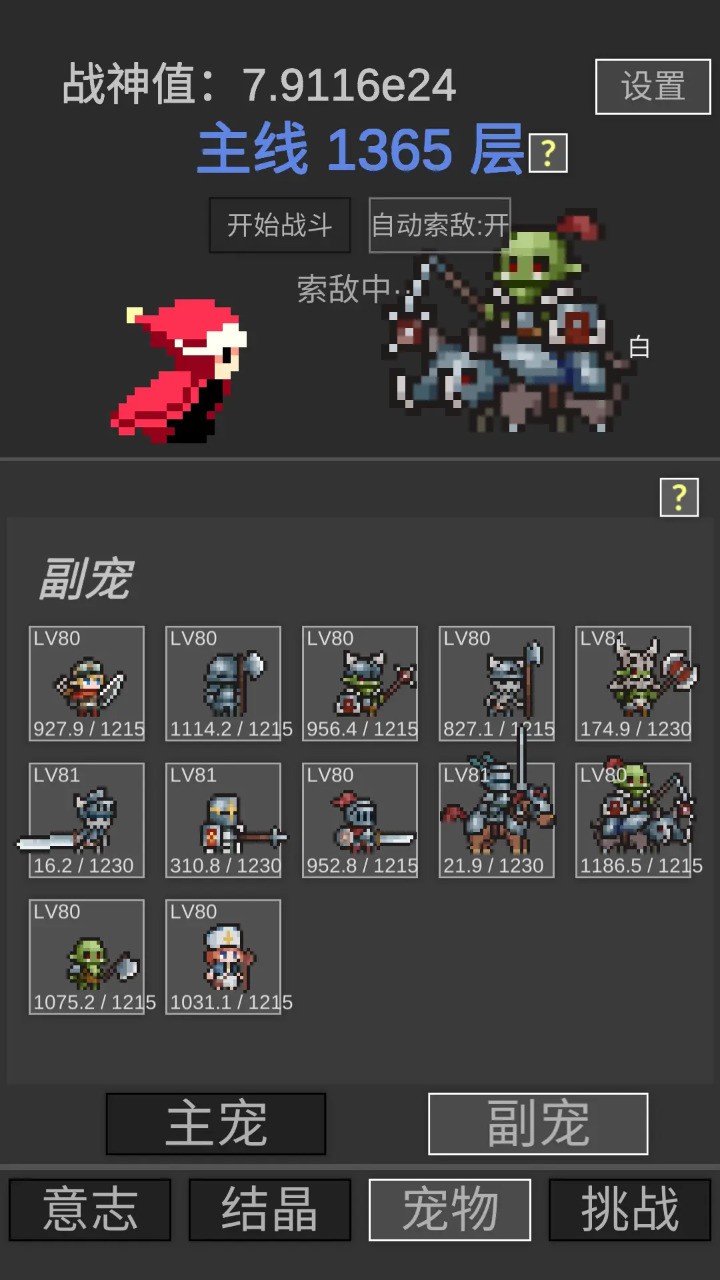Viewport: 720px width, 1280px height.
Task: Toggle the 自动索敌 auto-search option
Action: pos(440,225)
